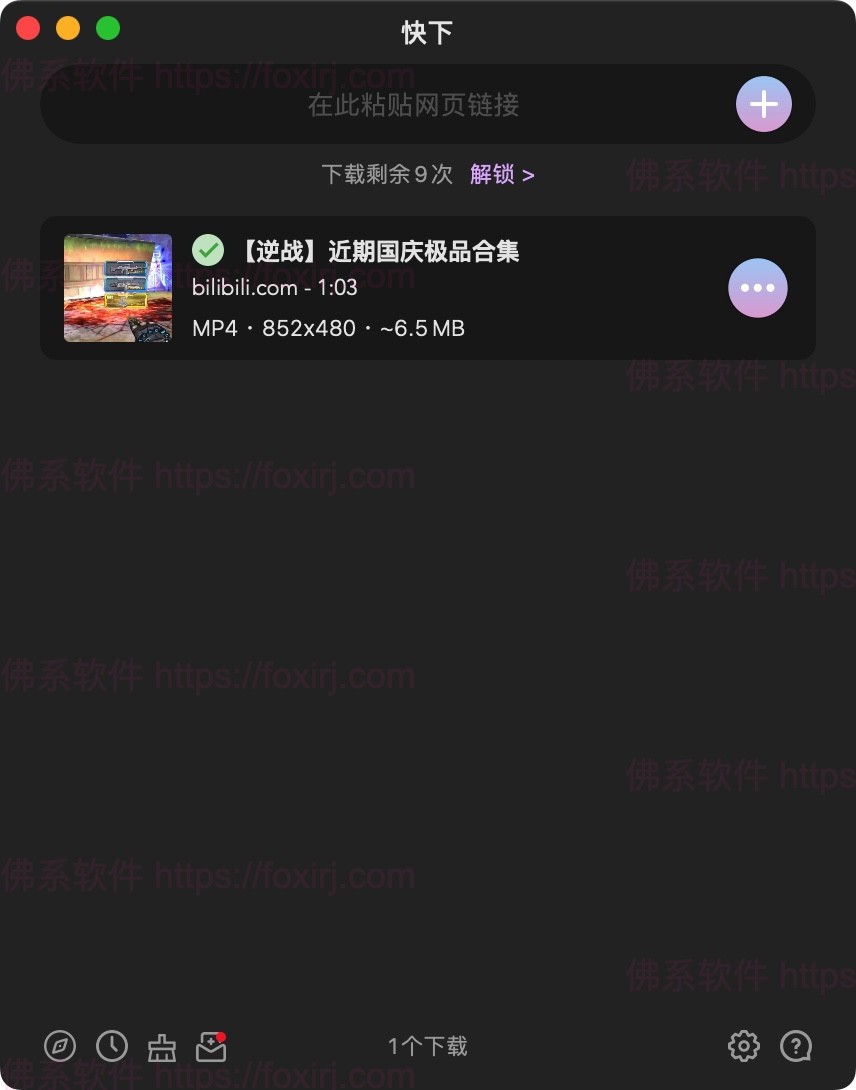Open the settings gear icon
The width and height of the screenshot is (856, 1090).
click(x=743, y=1046)
